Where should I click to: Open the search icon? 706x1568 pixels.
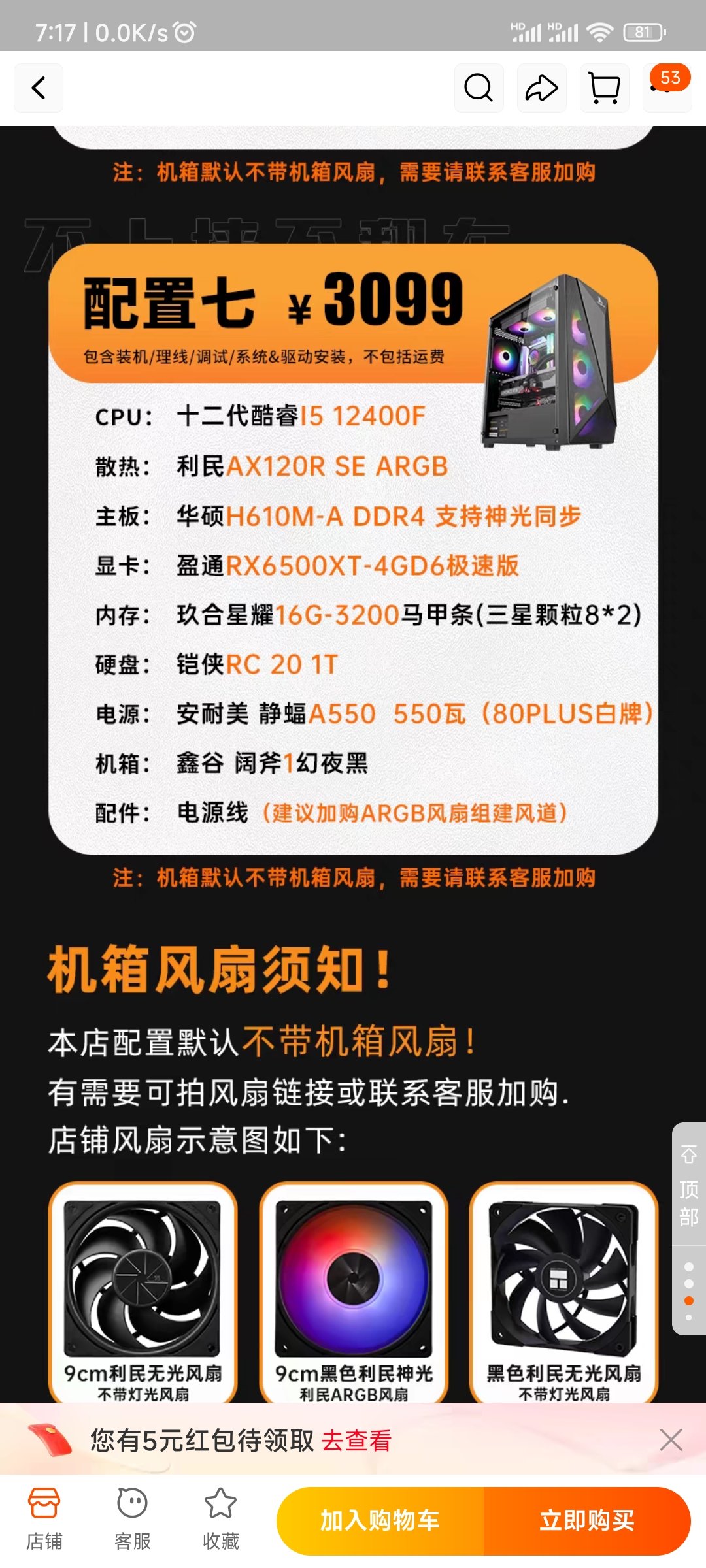[x=479, y=88]
